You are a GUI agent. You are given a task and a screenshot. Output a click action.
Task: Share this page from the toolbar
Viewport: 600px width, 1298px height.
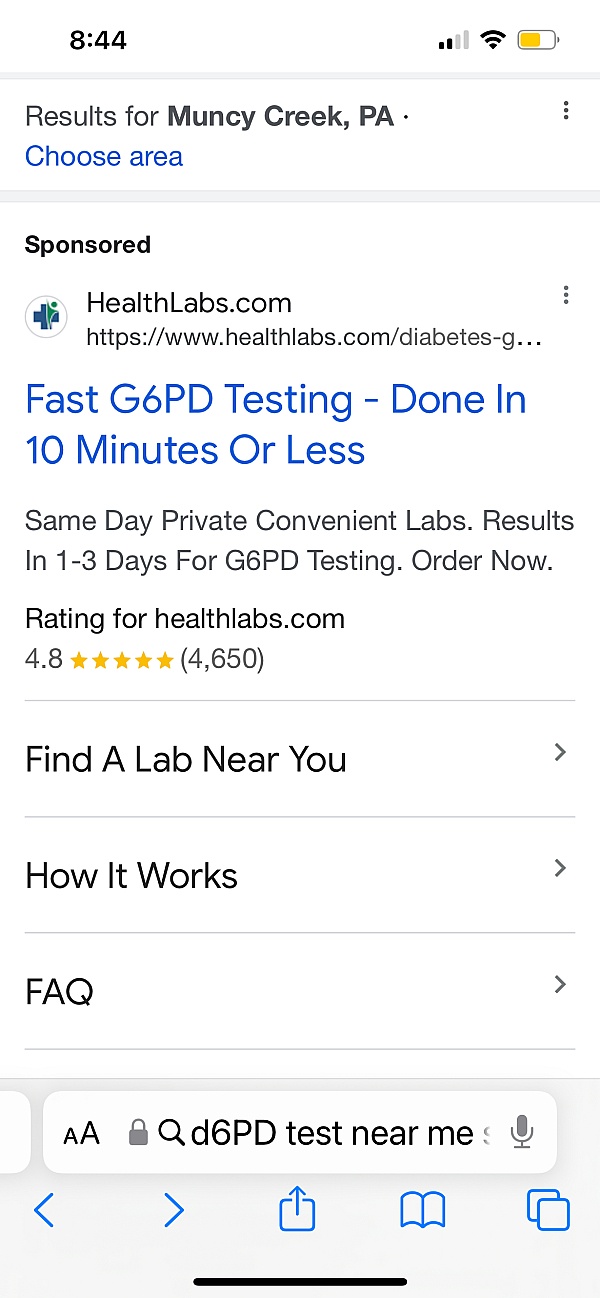pos(297,1209)
